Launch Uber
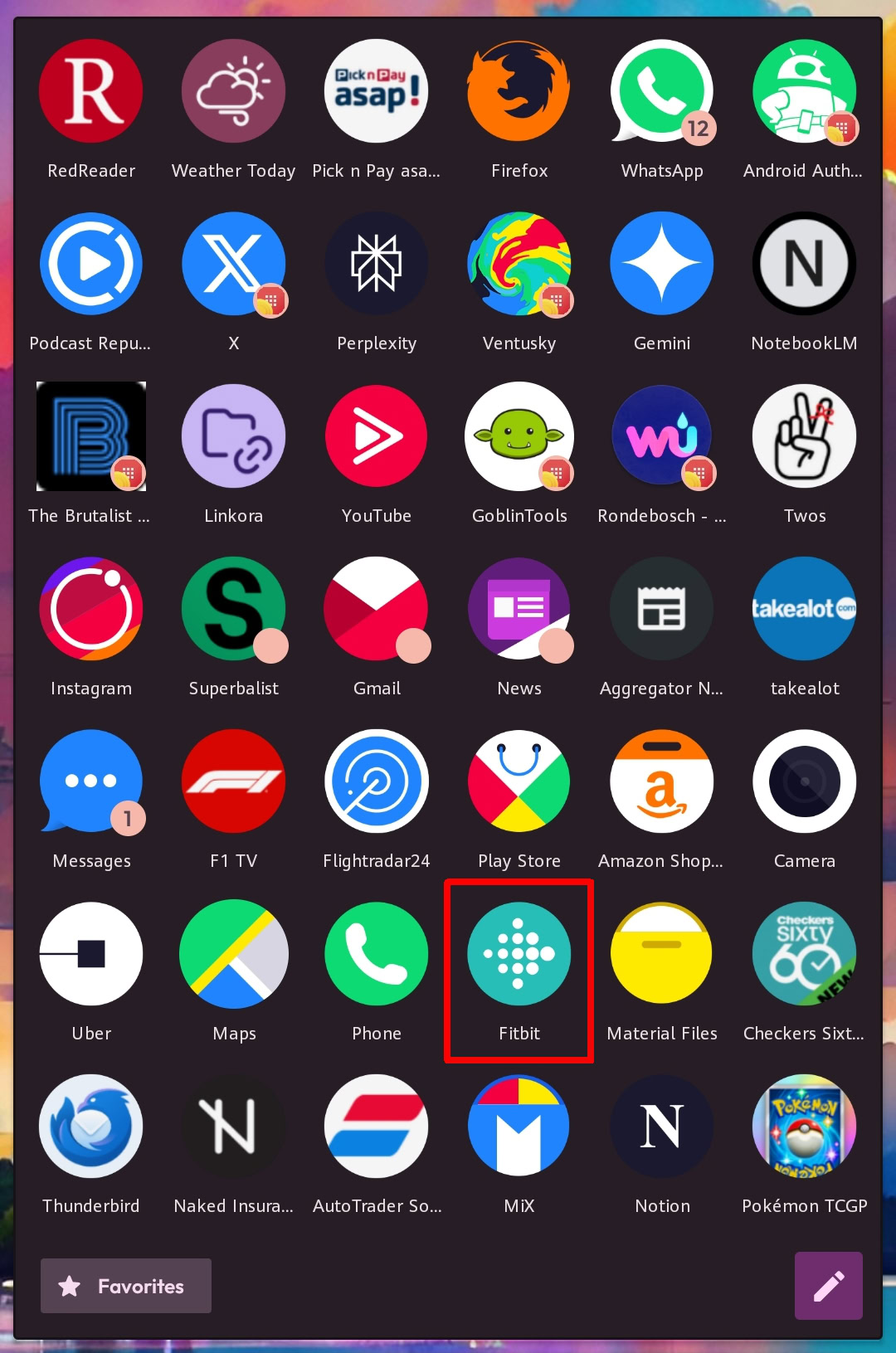Image resolution: width=896 pixels, height=1353 pixels. click(x=91, y=954)
